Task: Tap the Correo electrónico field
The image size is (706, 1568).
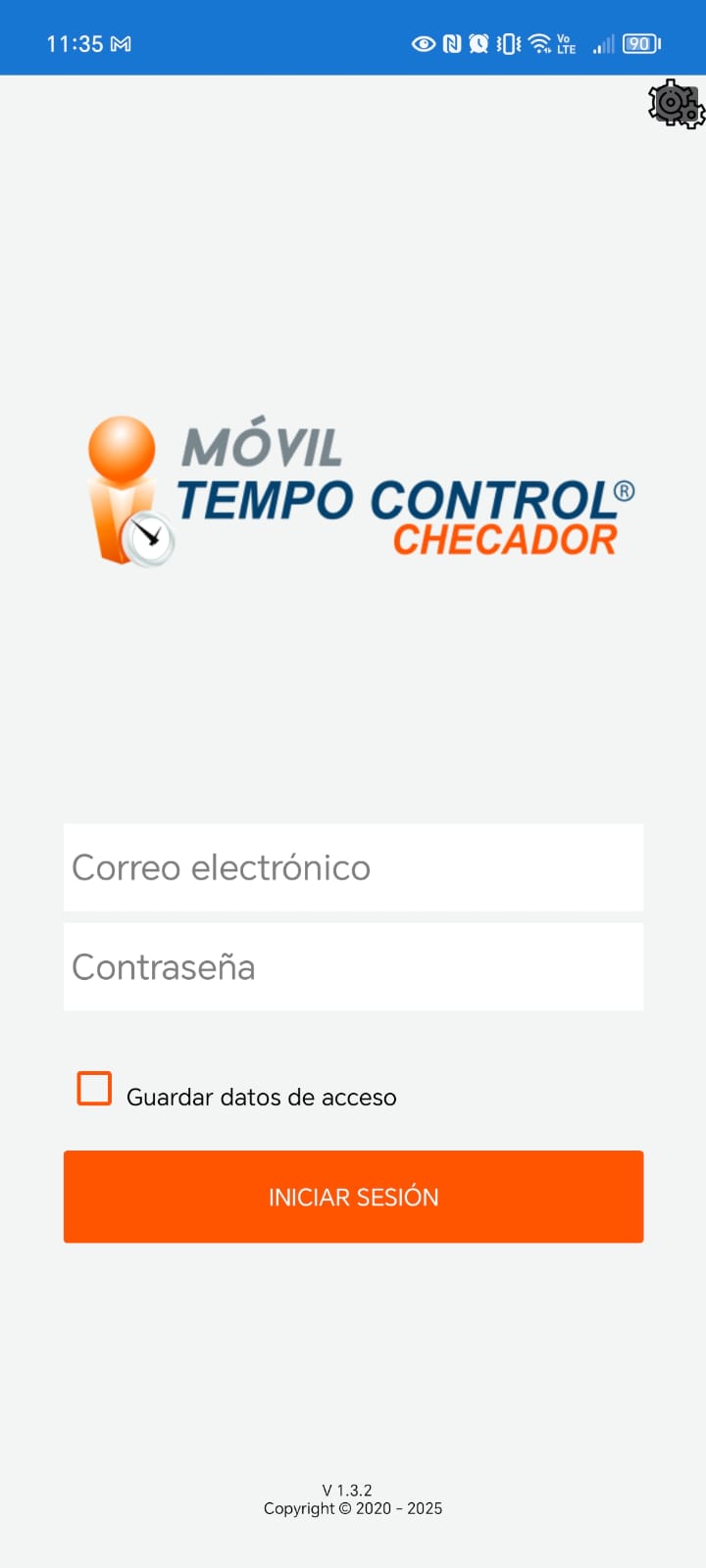Action: coord(353,868)
